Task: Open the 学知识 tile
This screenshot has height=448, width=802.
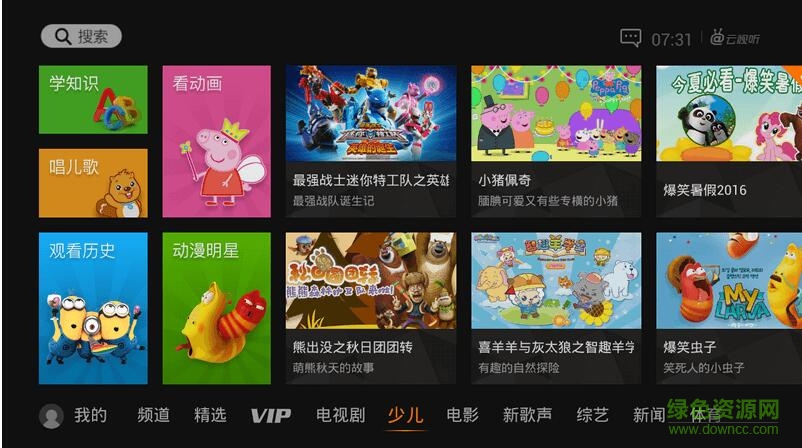Action: point(93,100)
